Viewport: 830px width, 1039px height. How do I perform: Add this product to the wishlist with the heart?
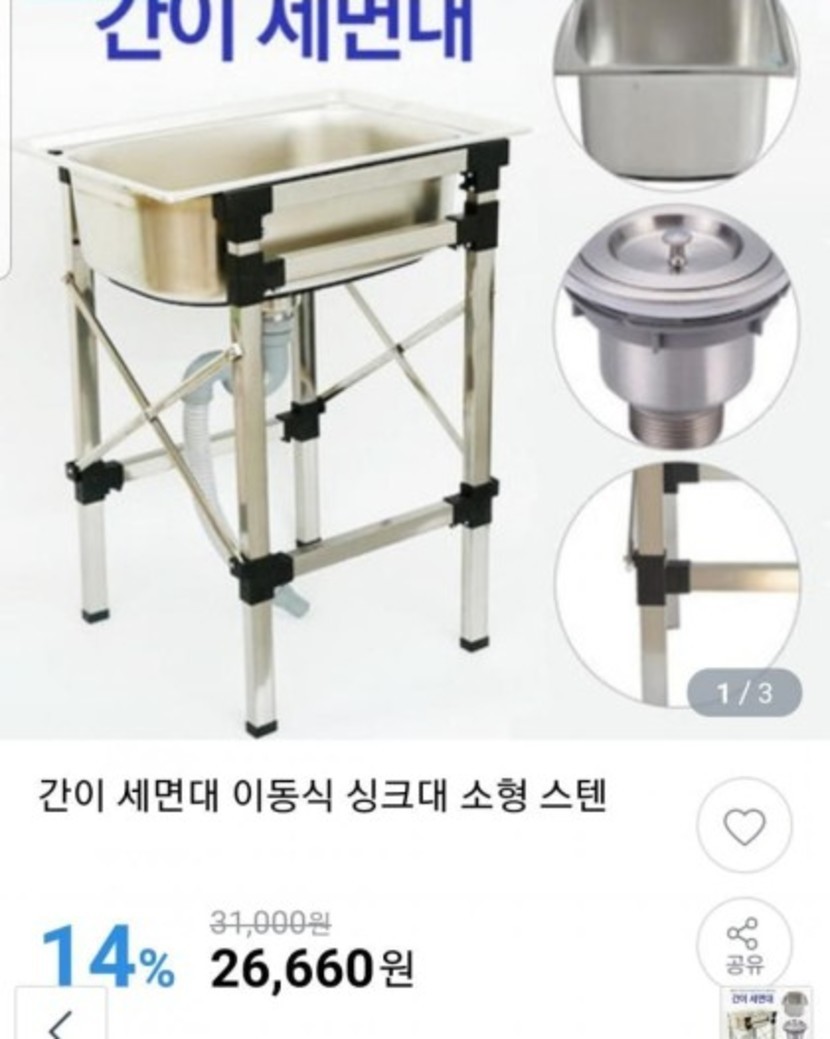click(x=743, y=827)
